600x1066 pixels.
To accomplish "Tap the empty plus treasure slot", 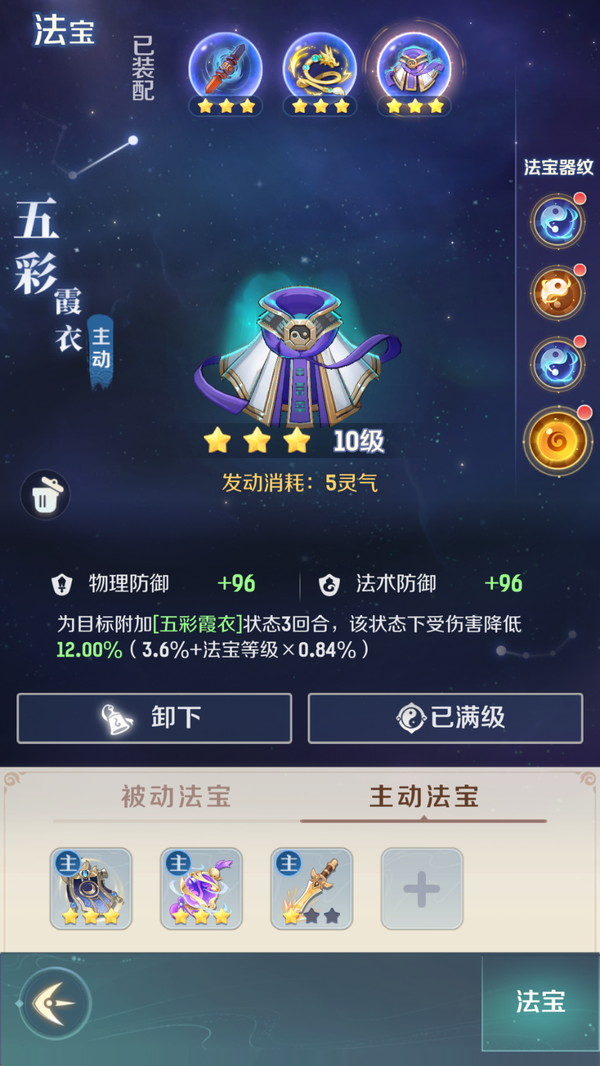I will click(421, 887).
